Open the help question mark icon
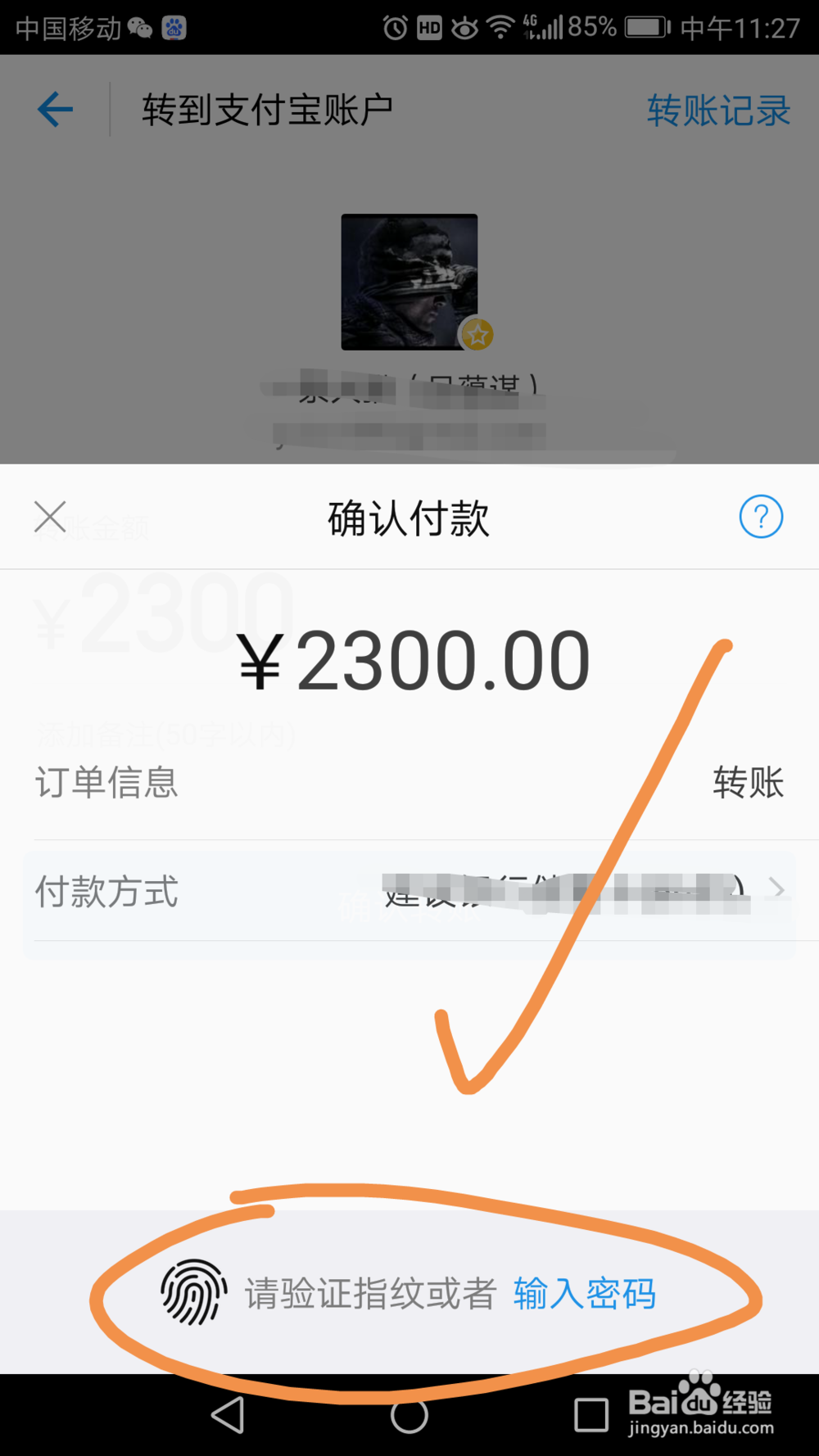This screenshot has width=819, height=1456. (761, 517)
